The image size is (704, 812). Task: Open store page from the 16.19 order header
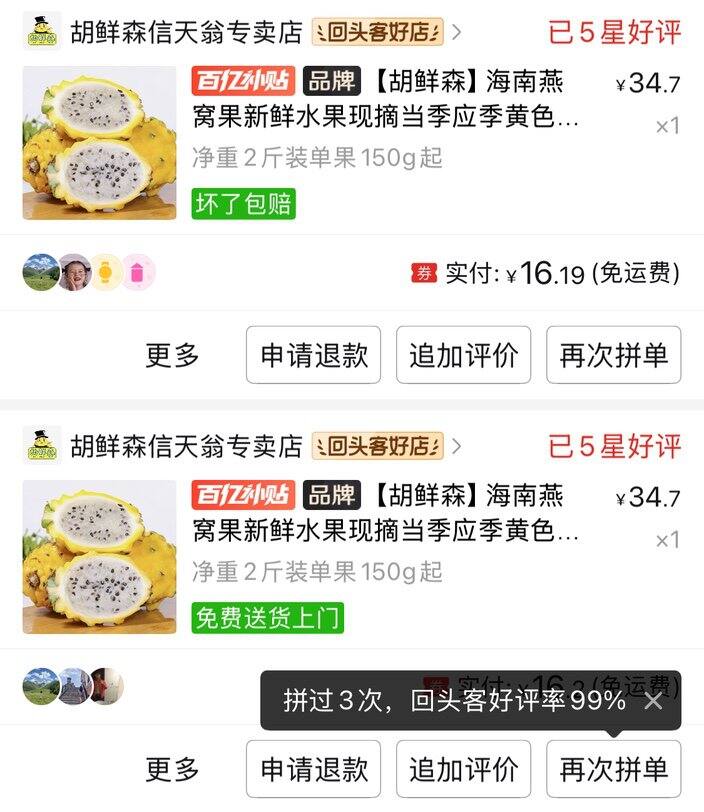click(x=186, y=32)
